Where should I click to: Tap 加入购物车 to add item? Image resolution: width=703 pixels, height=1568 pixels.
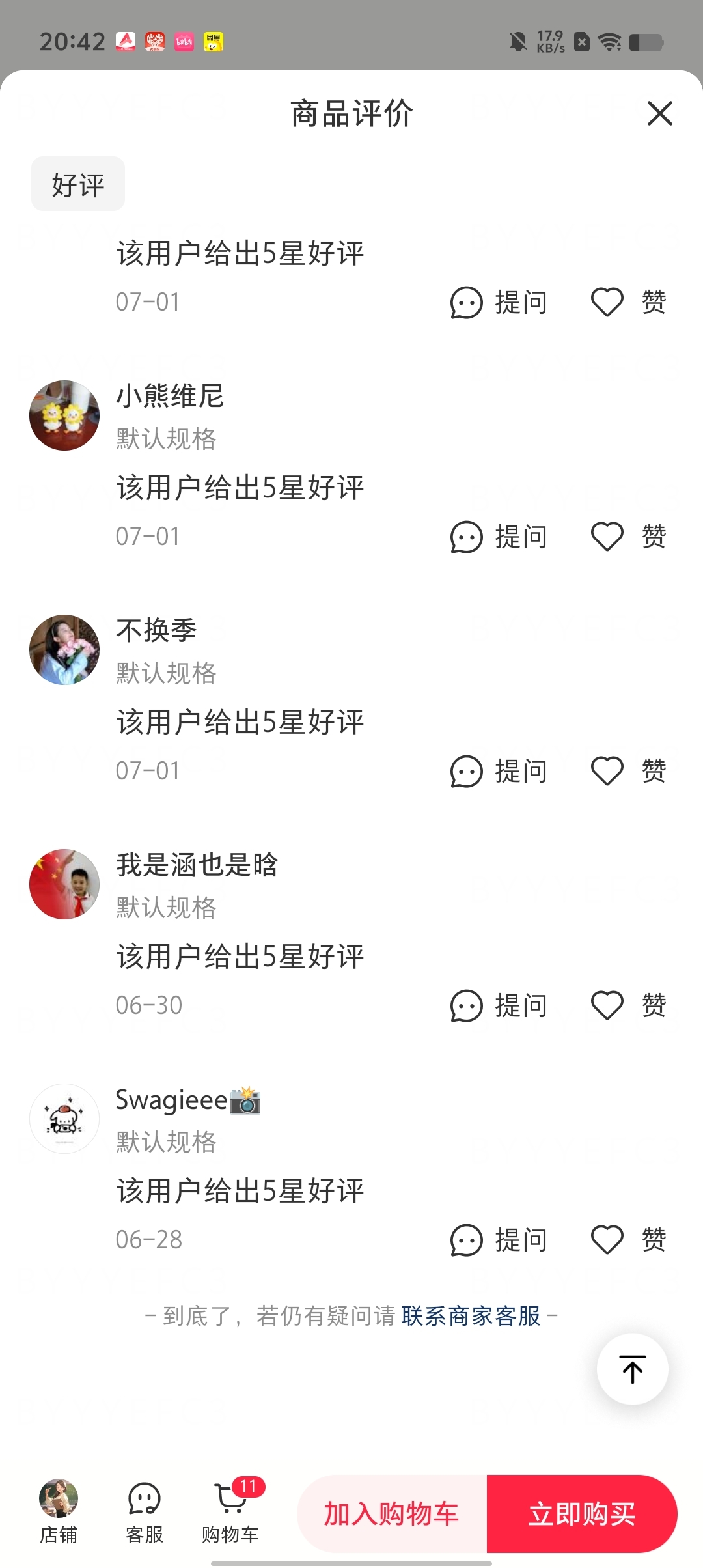(392, 1514)
